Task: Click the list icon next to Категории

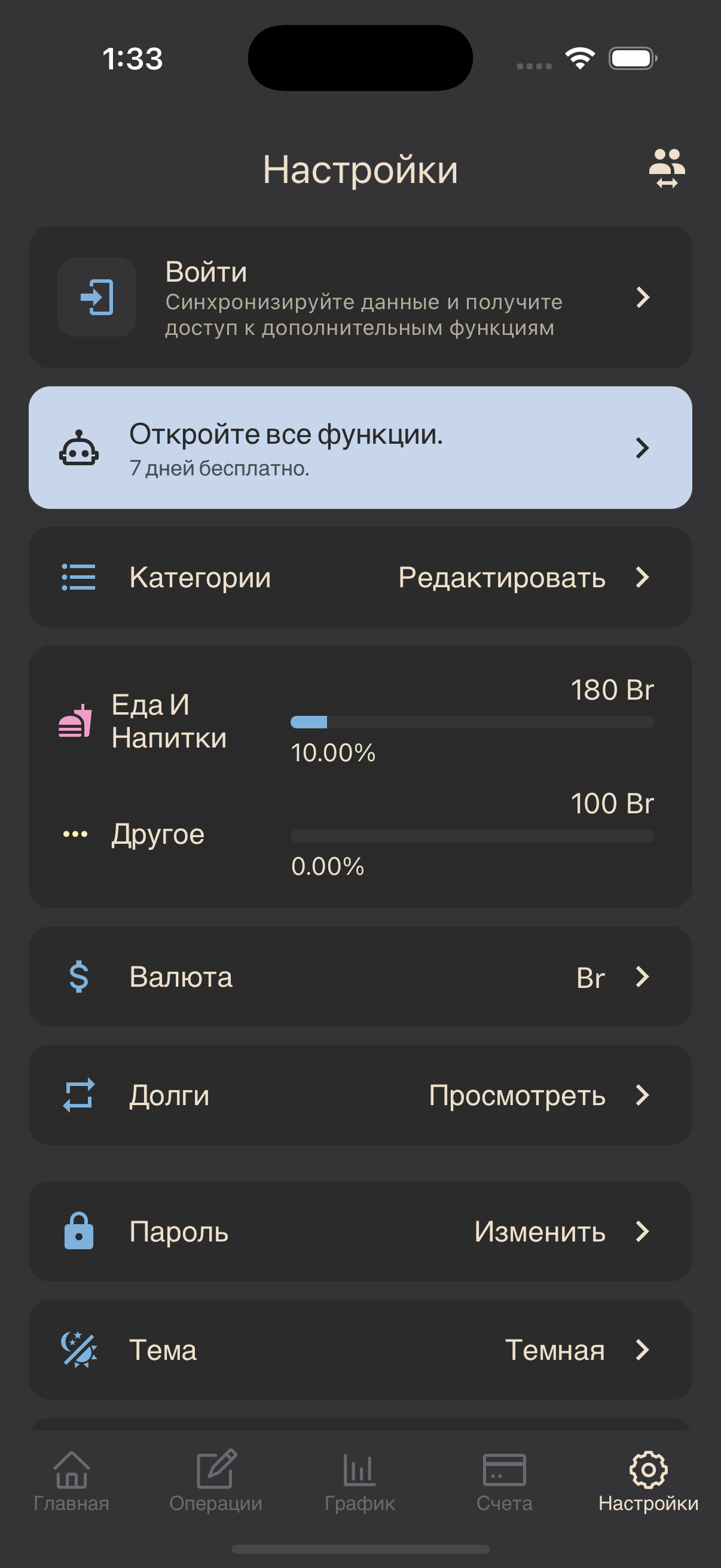Action: [x=78, y=577]
